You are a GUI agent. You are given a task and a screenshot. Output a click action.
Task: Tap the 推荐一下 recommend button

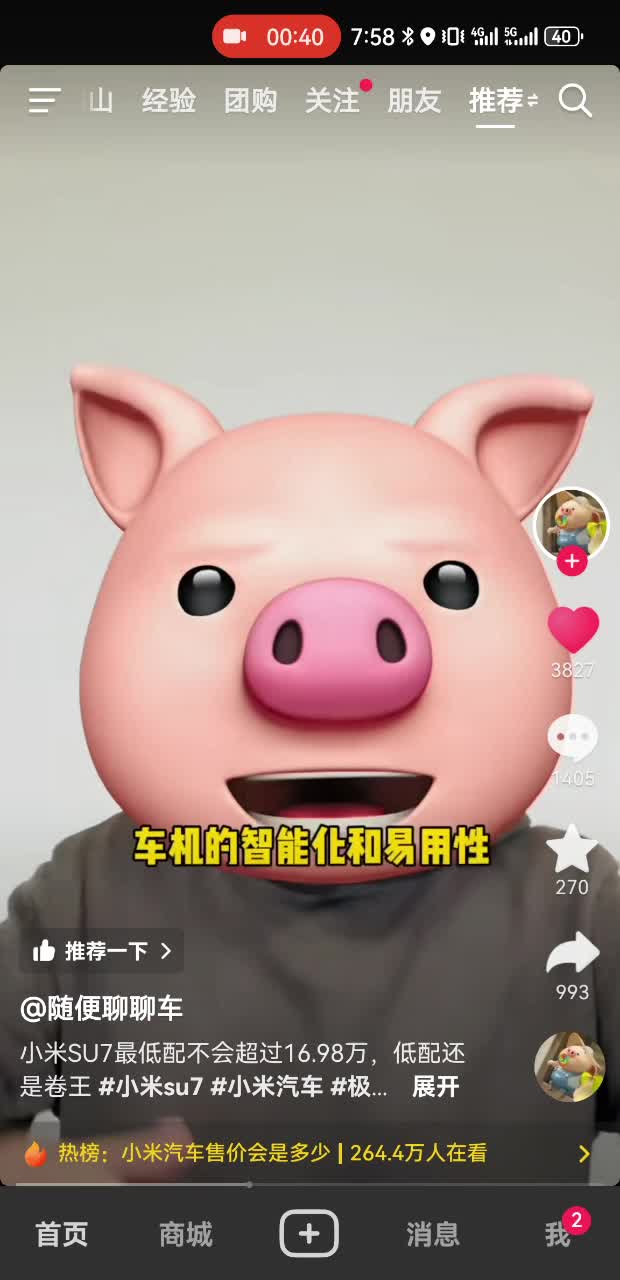[101, 951]
